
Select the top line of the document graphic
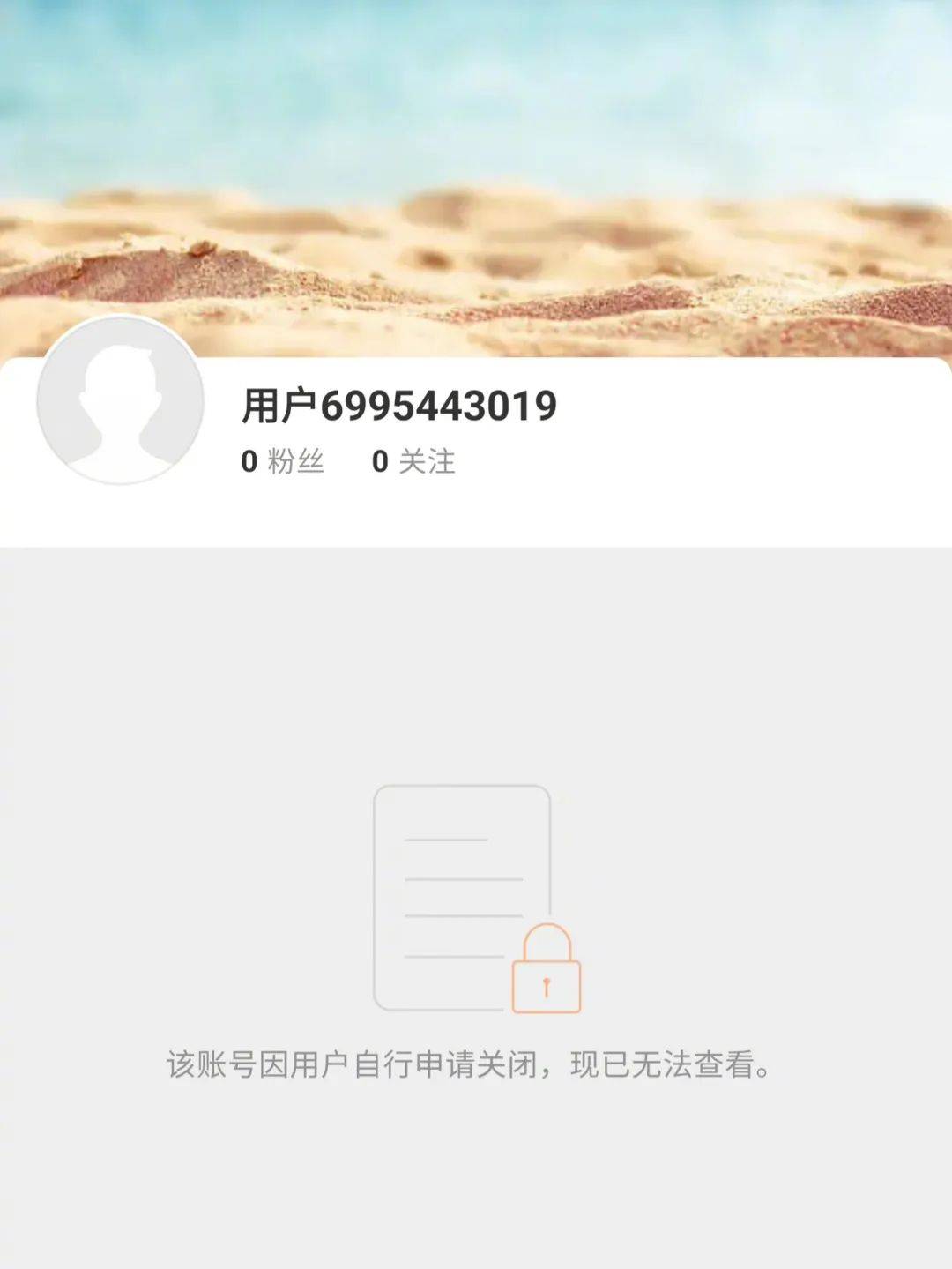tap(445, 838)
